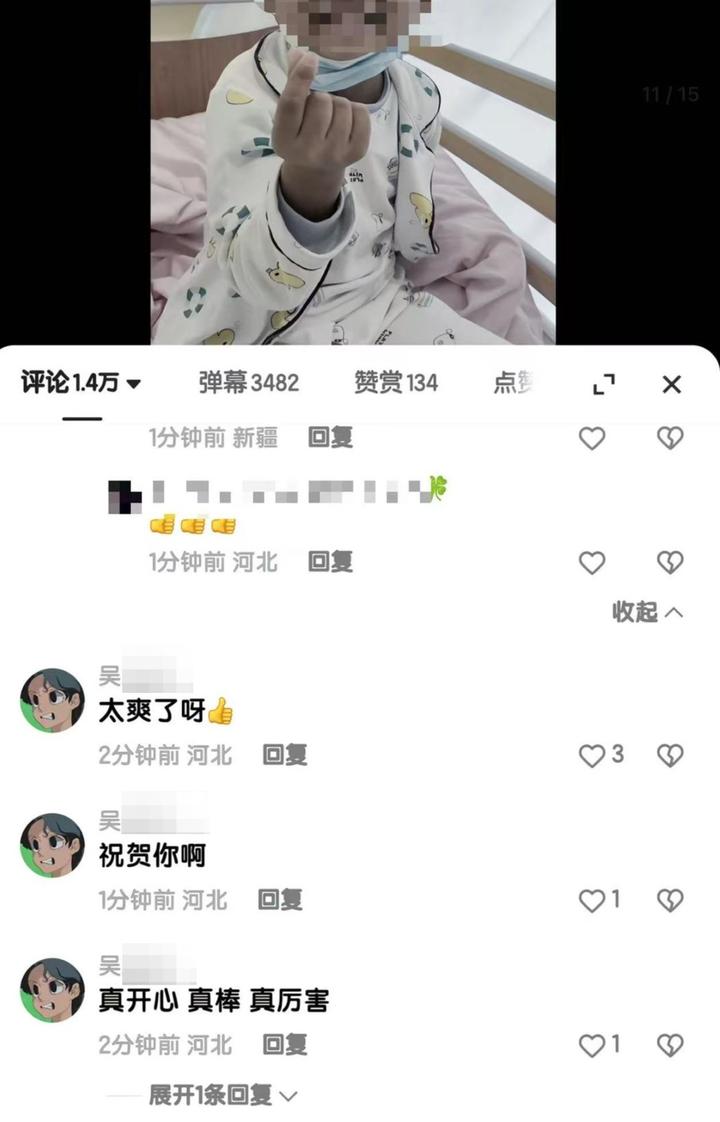Open avatar of 太爽了呀 commenter

pyautogui.click(x=52, y=700)
